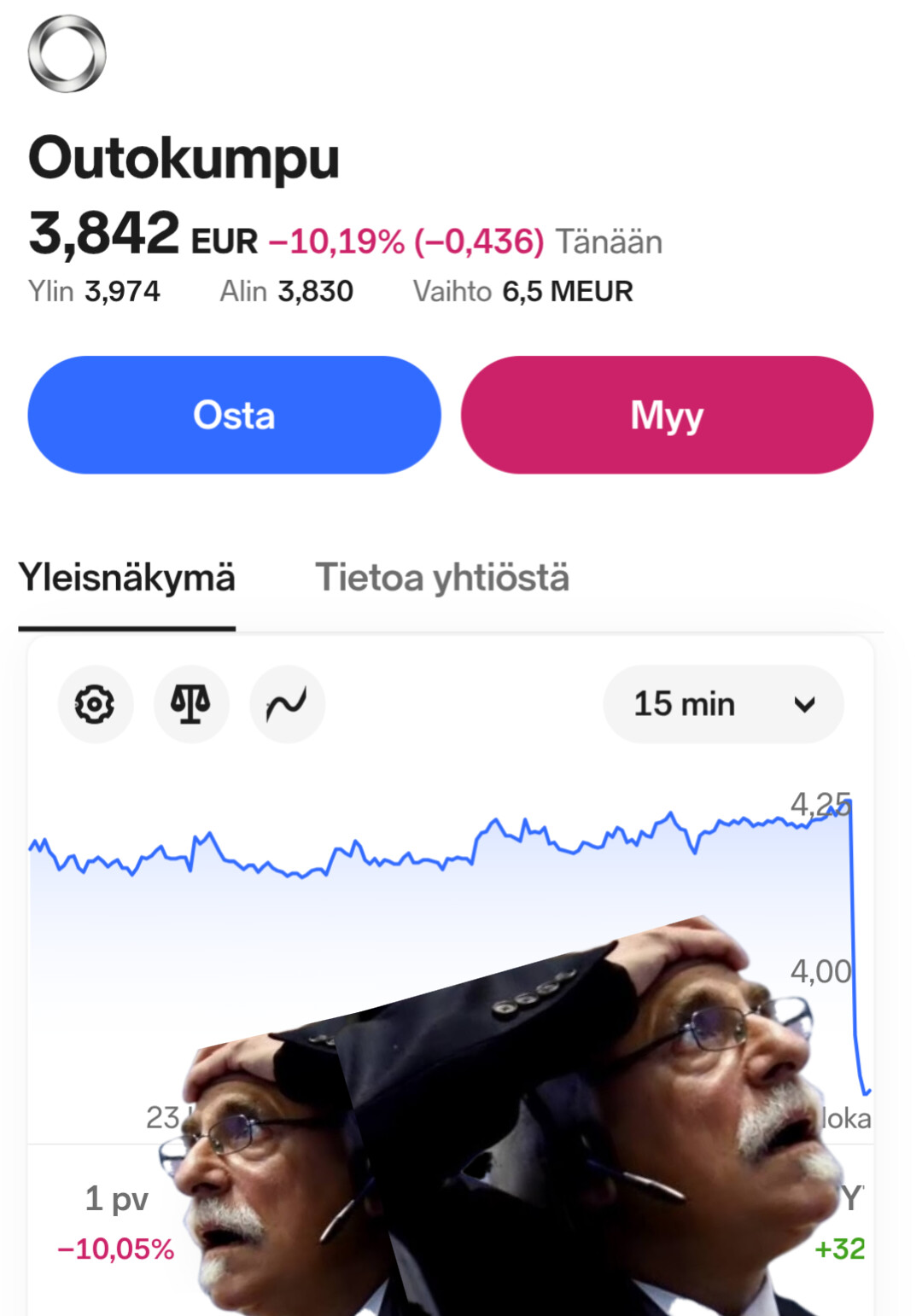Select the 1 pv time period
Viewport: 922px width, 1316px height.
click(x=116, y=1220)
